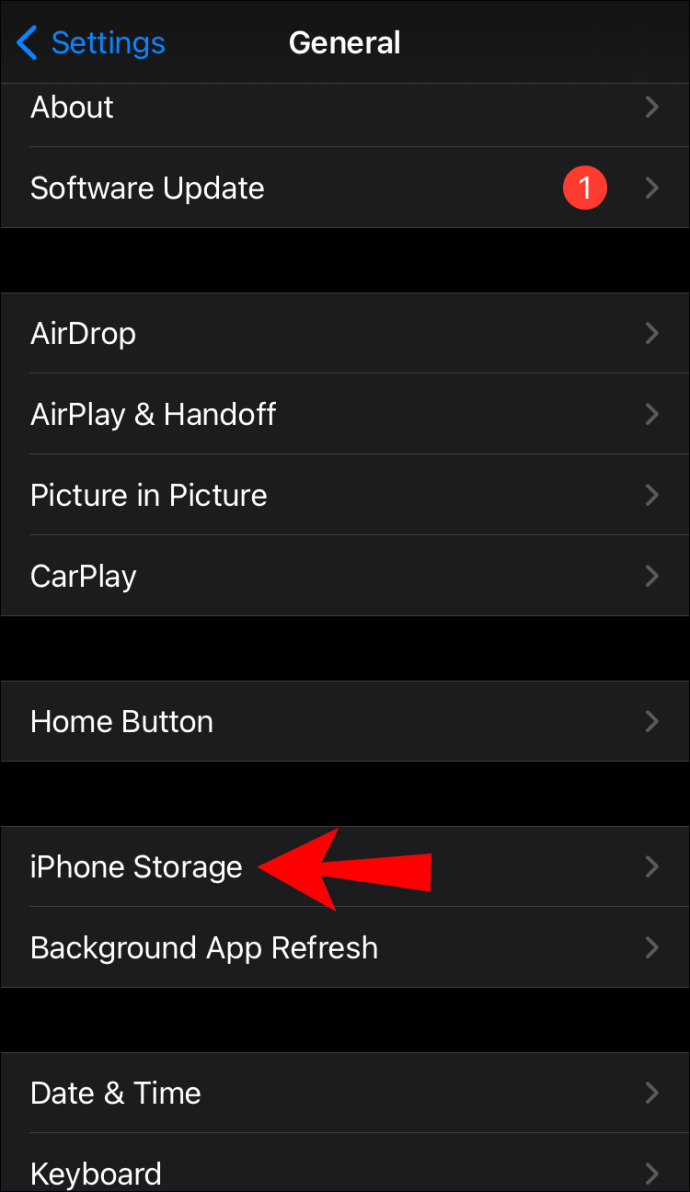The width and height of the screenshot is (690, 1192).
Task: Open AirDrop settings
Action: click(345, 333)
